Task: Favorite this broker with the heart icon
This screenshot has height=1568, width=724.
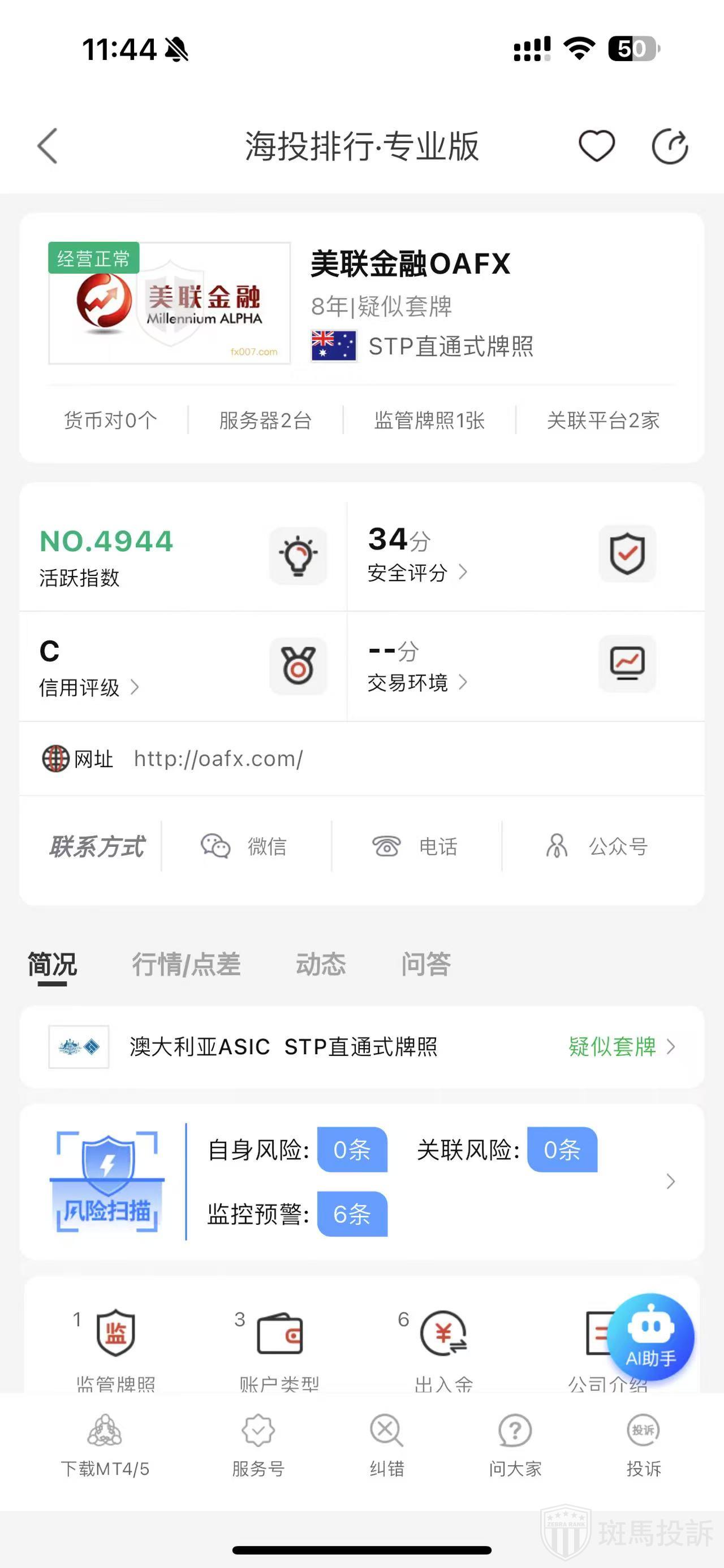Action: point(596,146)
